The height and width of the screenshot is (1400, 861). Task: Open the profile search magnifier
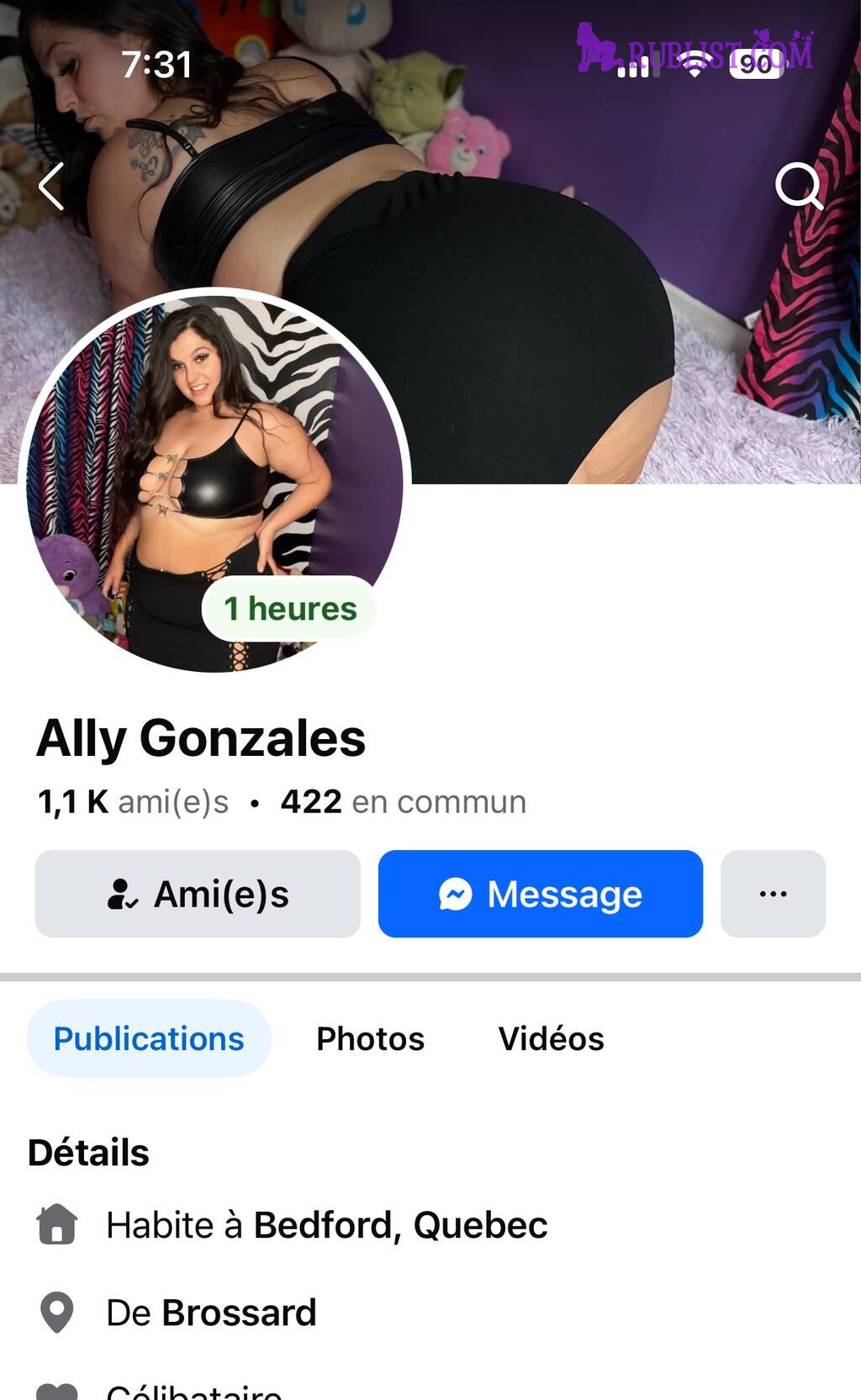coord(797,185)
